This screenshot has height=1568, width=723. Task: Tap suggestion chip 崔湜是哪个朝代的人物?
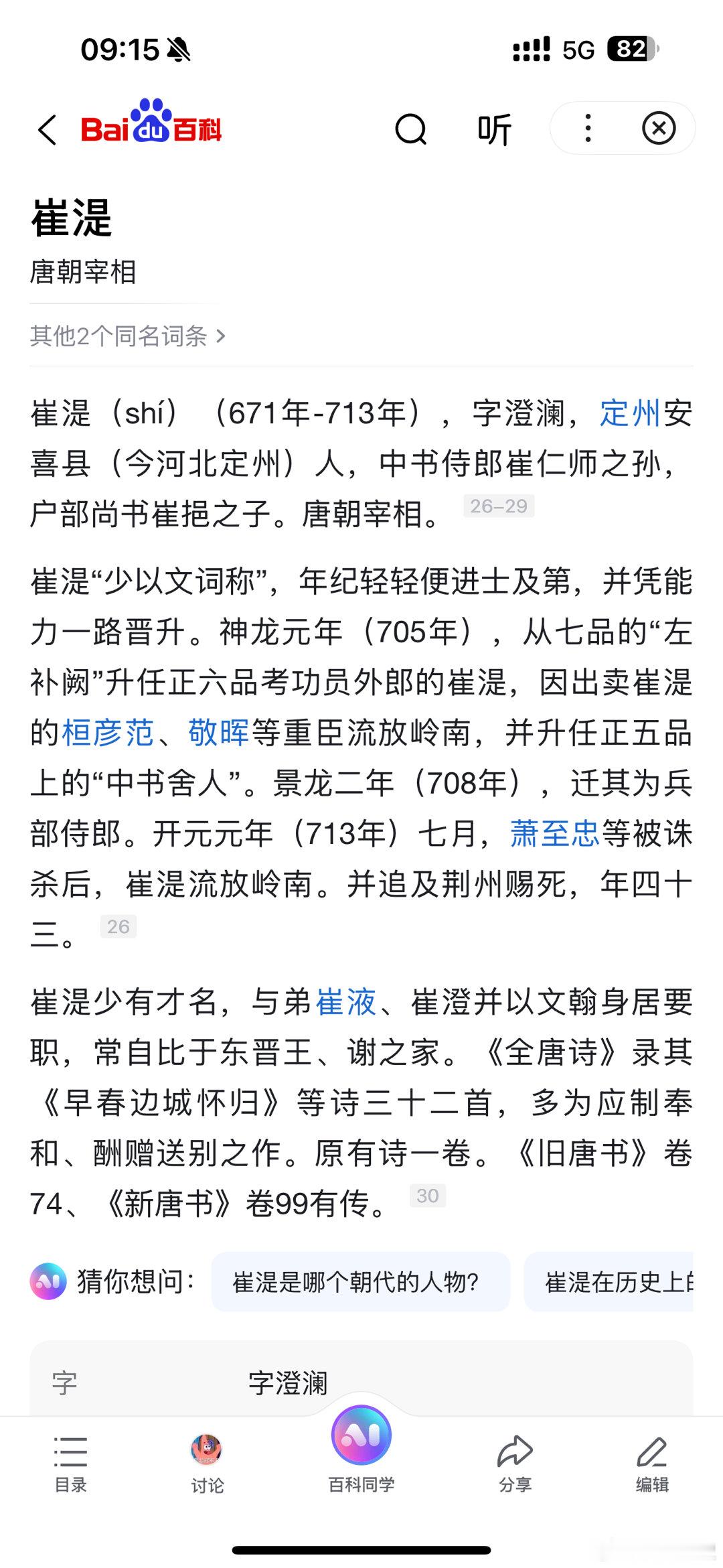[361, 1283]
